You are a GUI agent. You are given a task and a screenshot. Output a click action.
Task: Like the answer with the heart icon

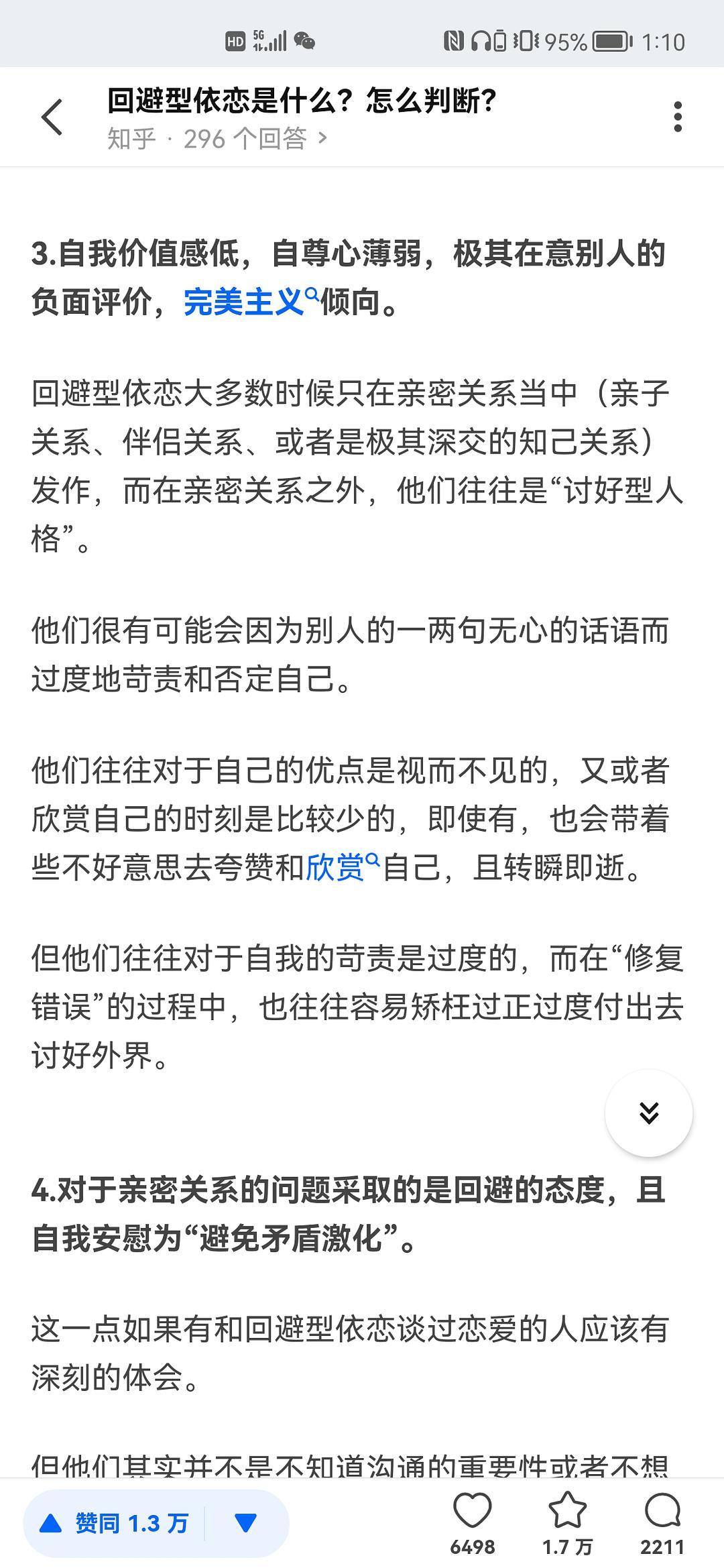pos(473,1522)
